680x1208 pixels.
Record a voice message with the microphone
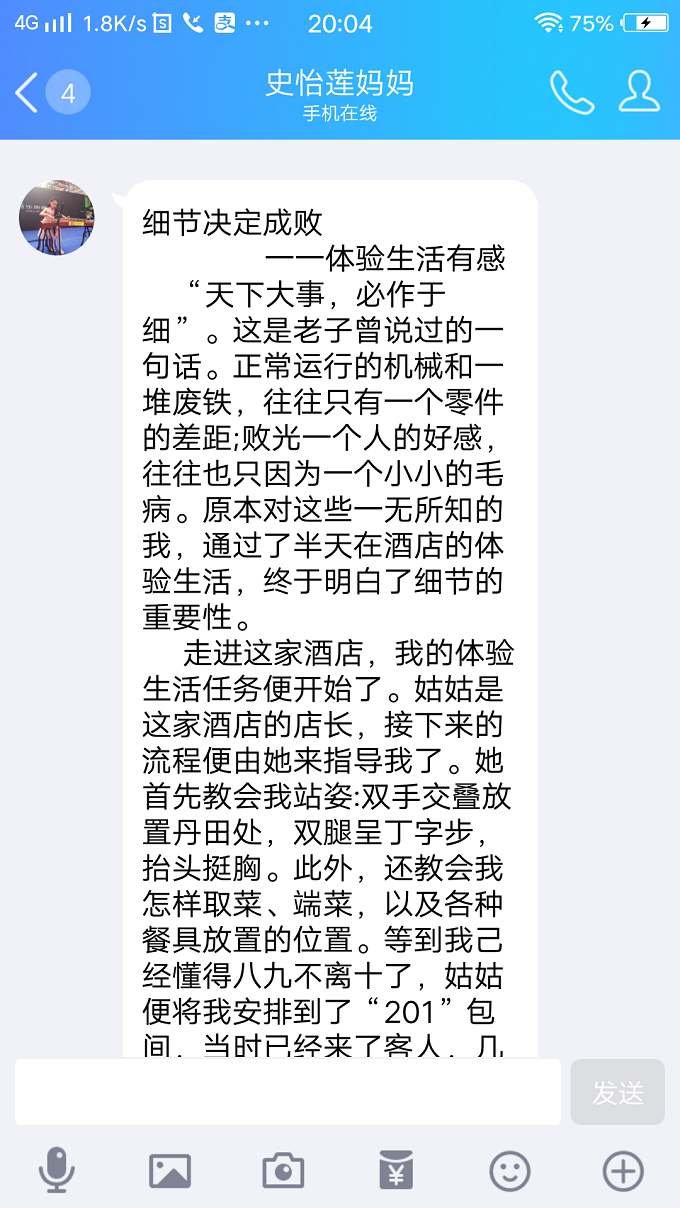pyautogui.click(x=57, y=1169)
